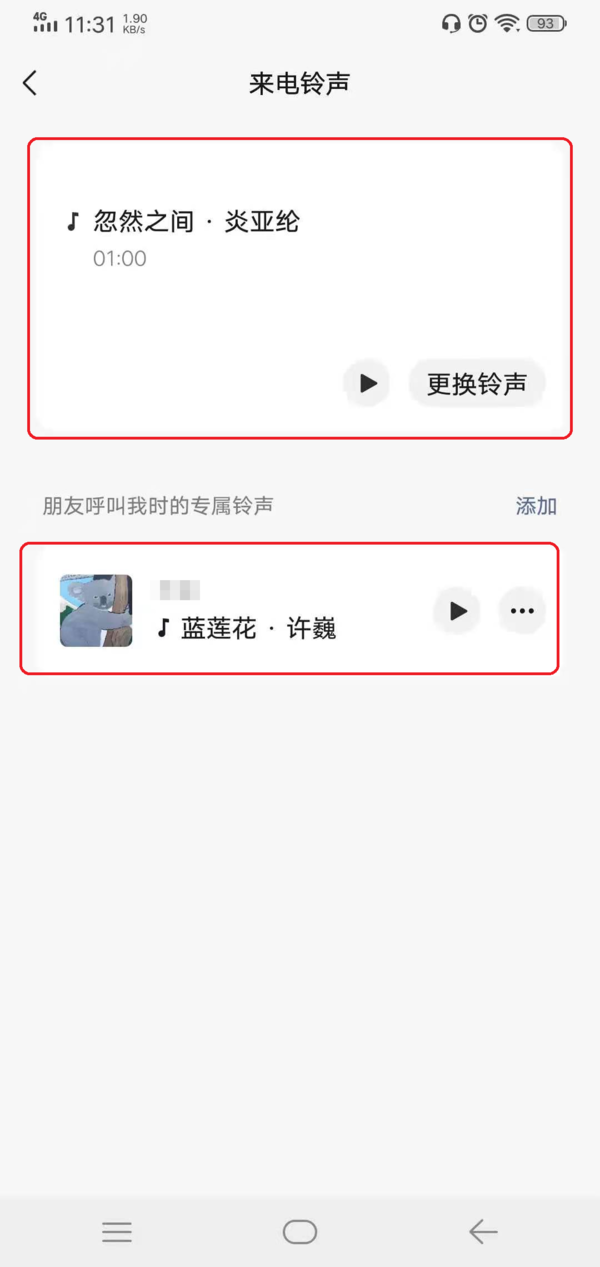Tap the system back arrow in navigation bar

tap(483, 1231)
